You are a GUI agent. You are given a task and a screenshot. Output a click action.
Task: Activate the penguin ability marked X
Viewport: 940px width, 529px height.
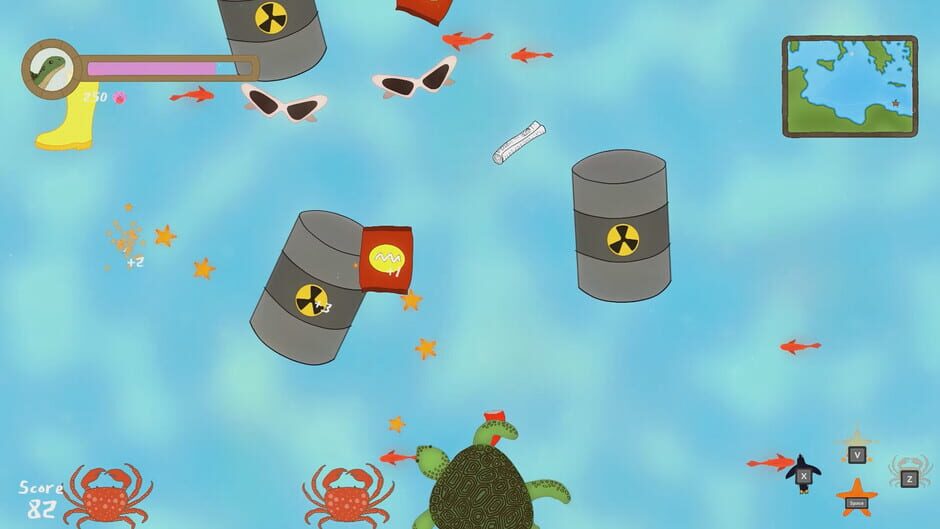click(x=803, y=471)
